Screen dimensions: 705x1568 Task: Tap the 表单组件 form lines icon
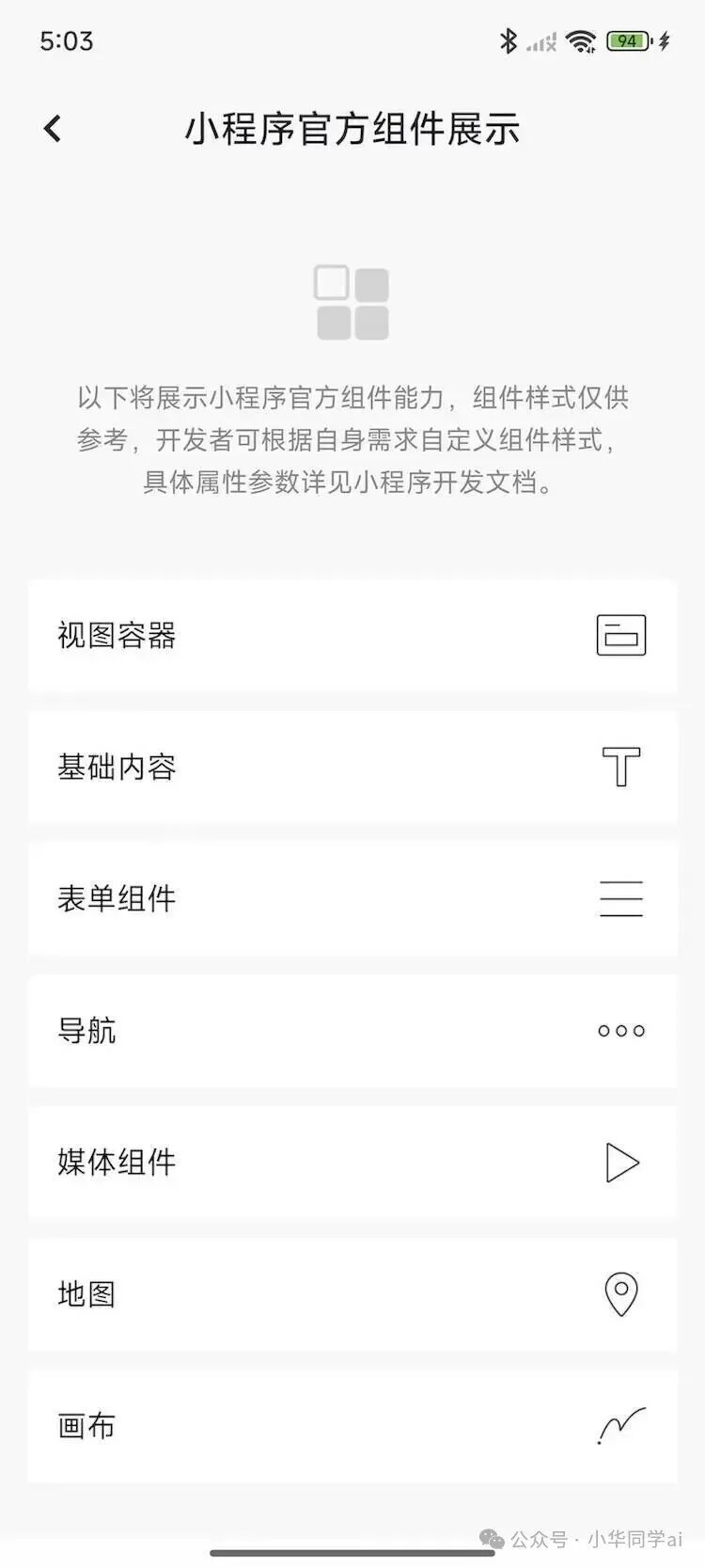(x=620, y=898)
